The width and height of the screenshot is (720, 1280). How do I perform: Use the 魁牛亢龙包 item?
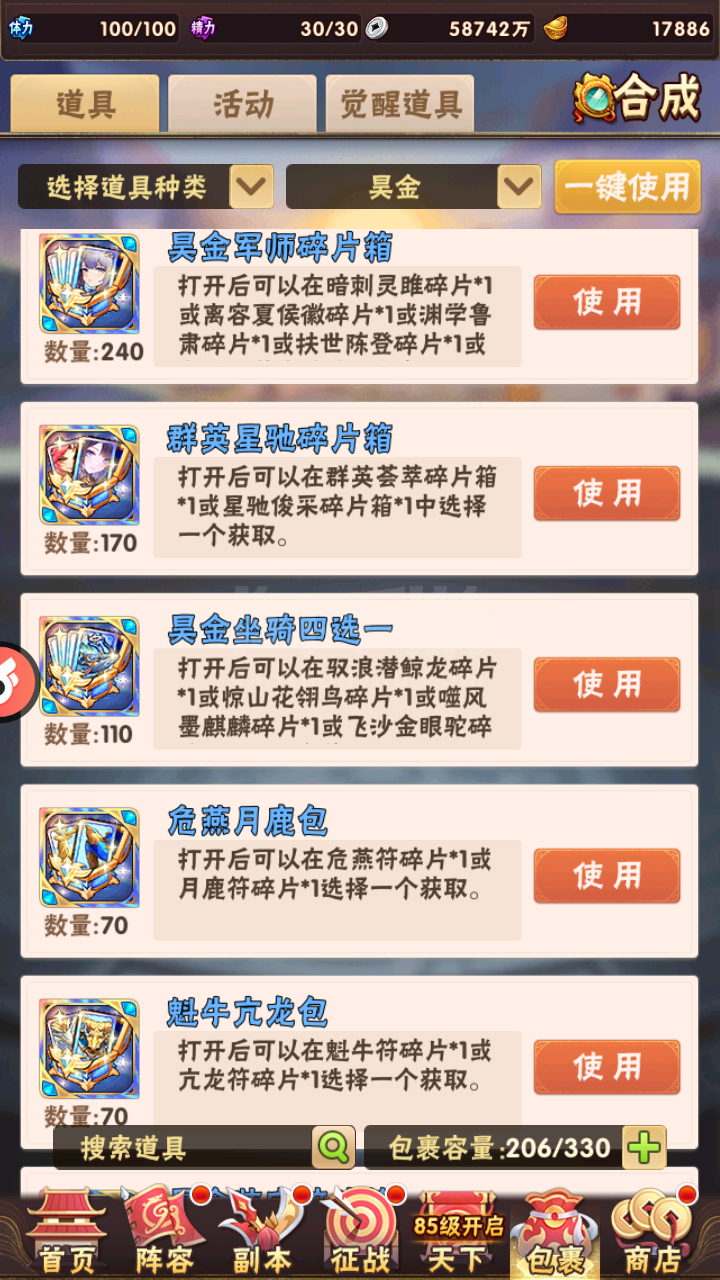tap(607, 1067)
